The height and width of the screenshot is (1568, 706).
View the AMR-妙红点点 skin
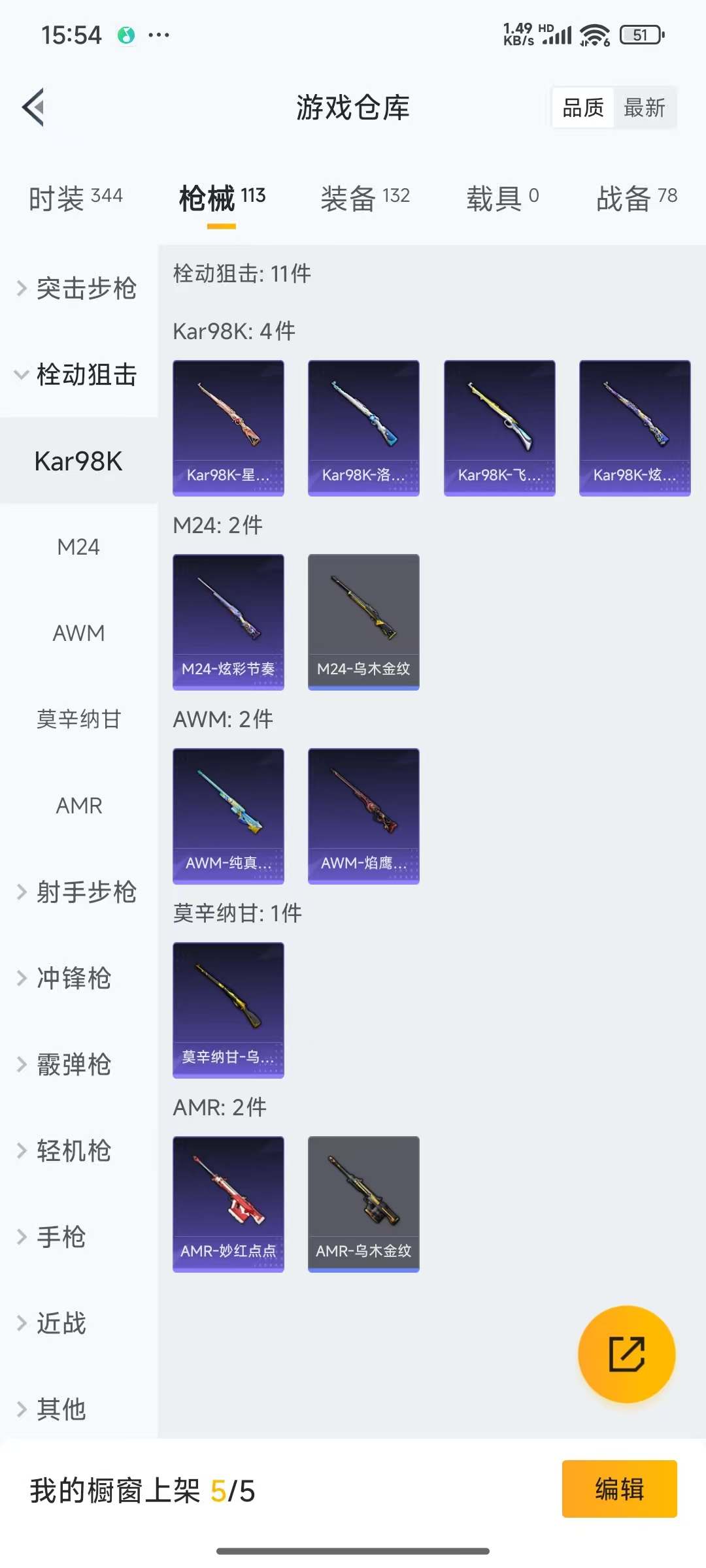228,1203
